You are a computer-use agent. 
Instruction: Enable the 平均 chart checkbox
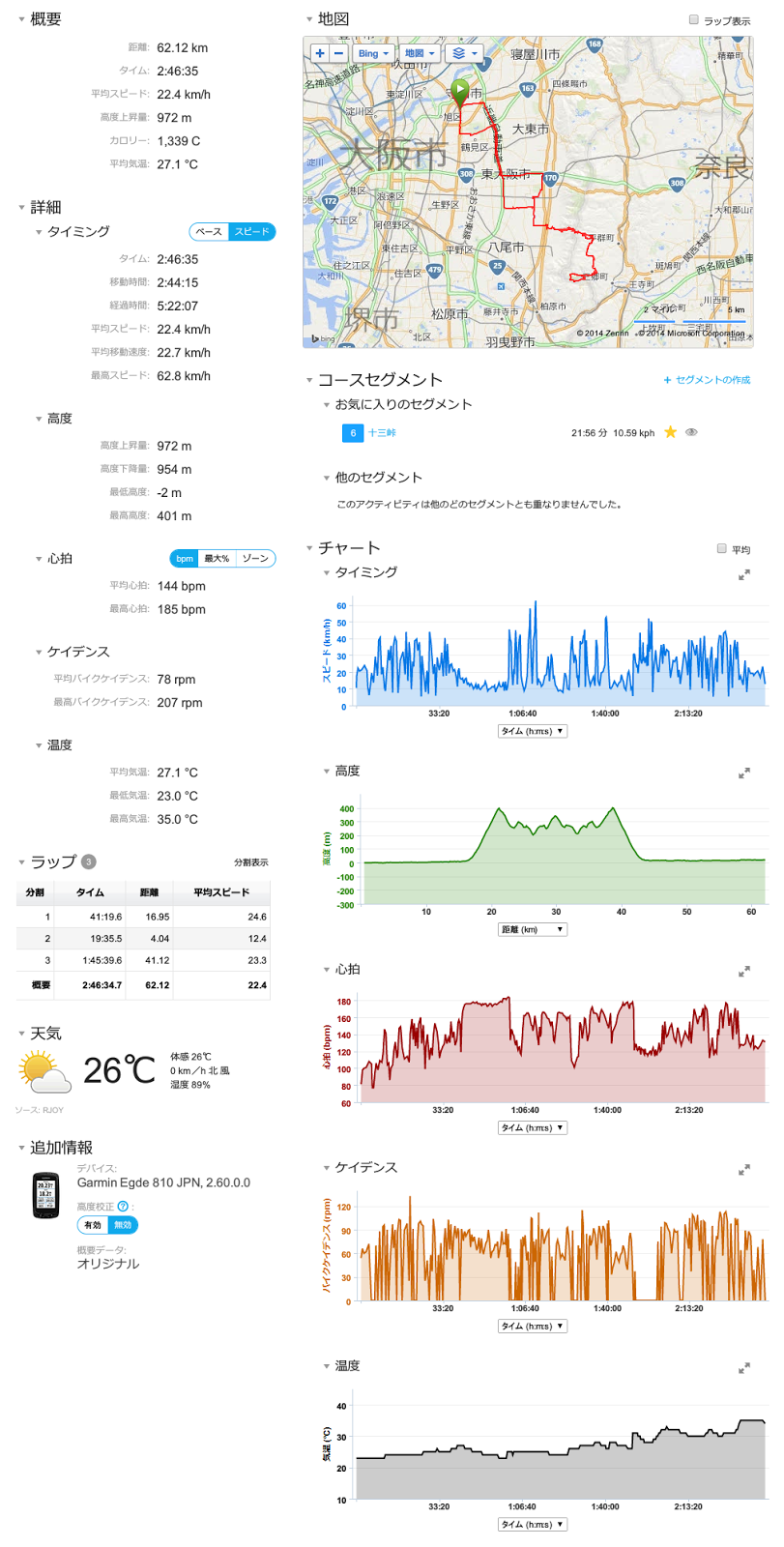[x=722, y=548]
